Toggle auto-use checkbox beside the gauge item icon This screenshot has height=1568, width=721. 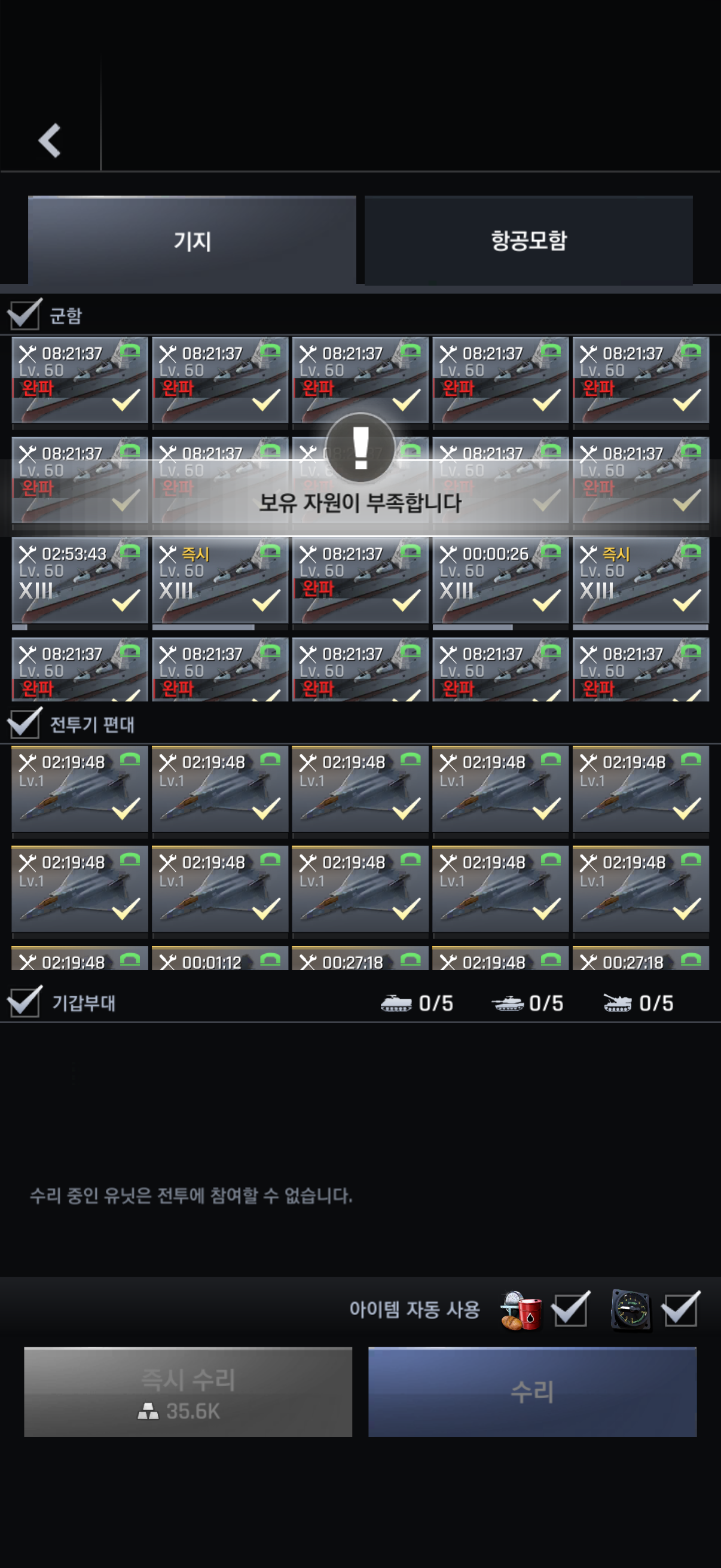(x=680, y=1308)
